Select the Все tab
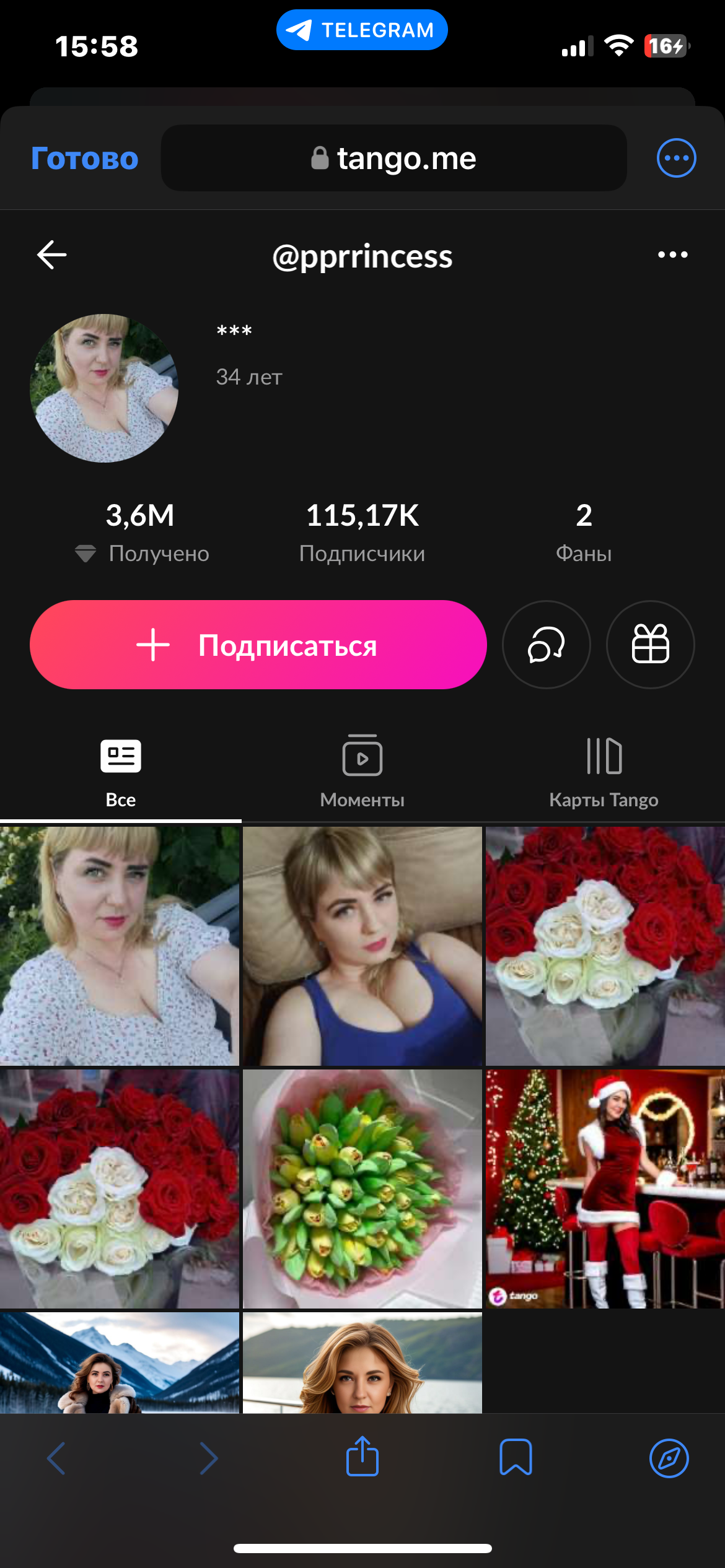 (121, 772)
